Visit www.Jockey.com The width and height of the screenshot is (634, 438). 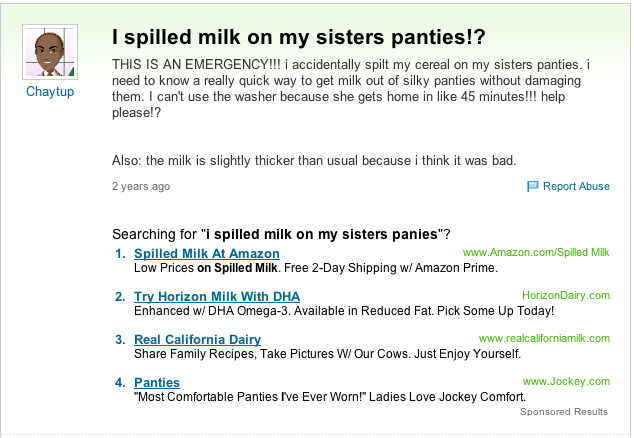566,382
